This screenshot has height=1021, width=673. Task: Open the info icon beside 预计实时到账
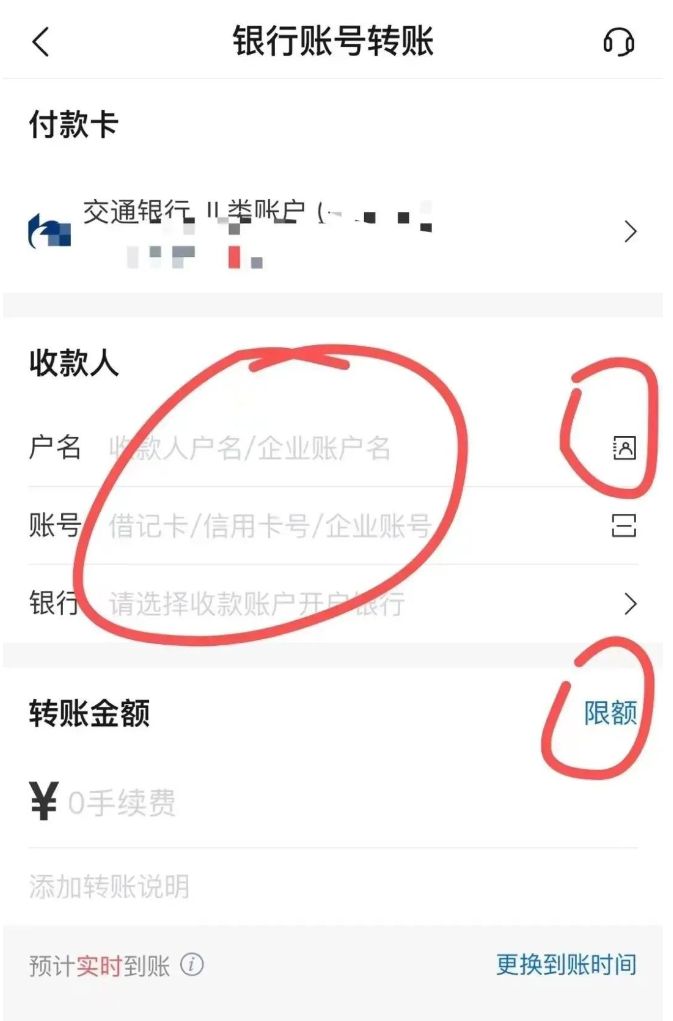[193, 965]
